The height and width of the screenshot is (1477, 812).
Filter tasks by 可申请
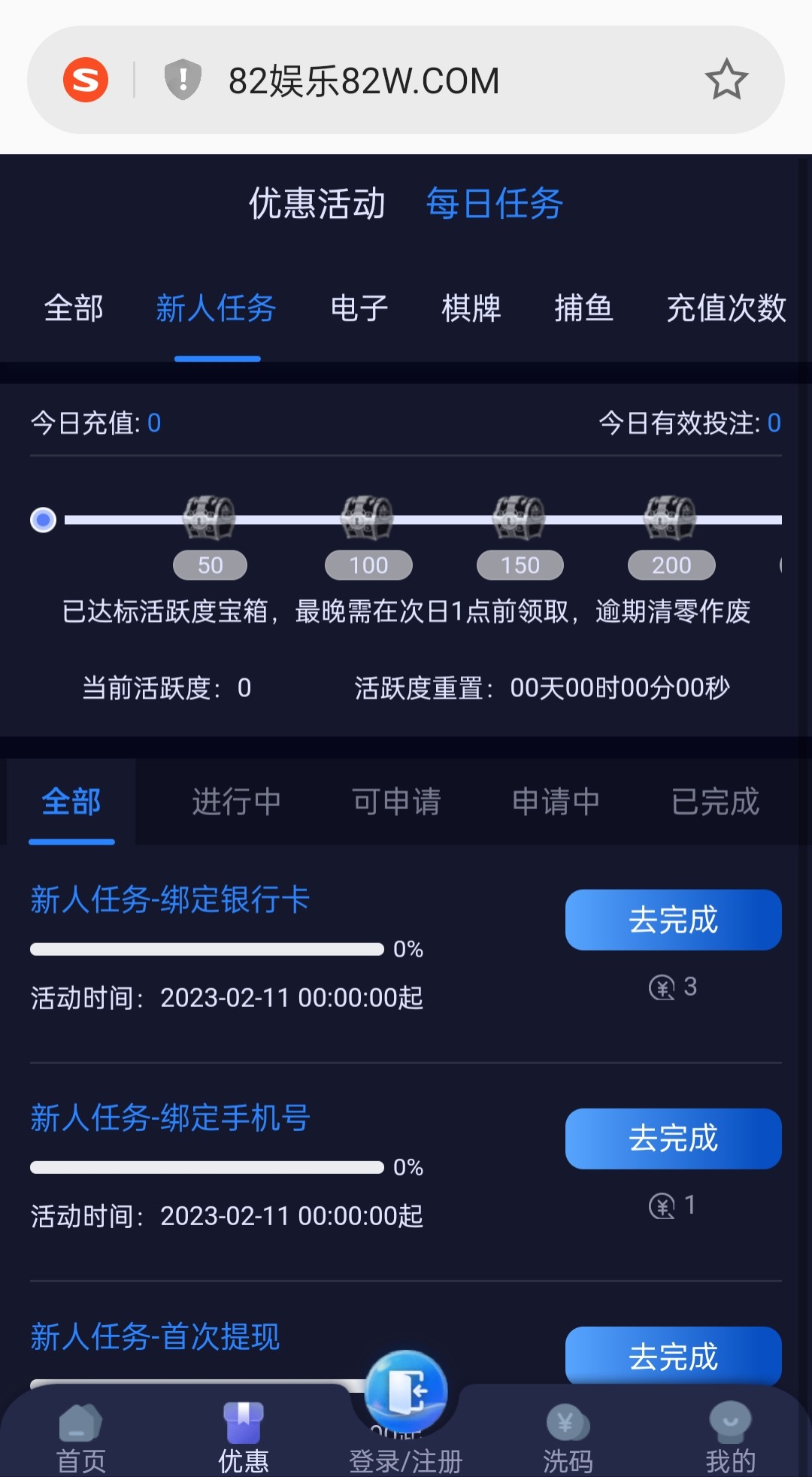396,802
